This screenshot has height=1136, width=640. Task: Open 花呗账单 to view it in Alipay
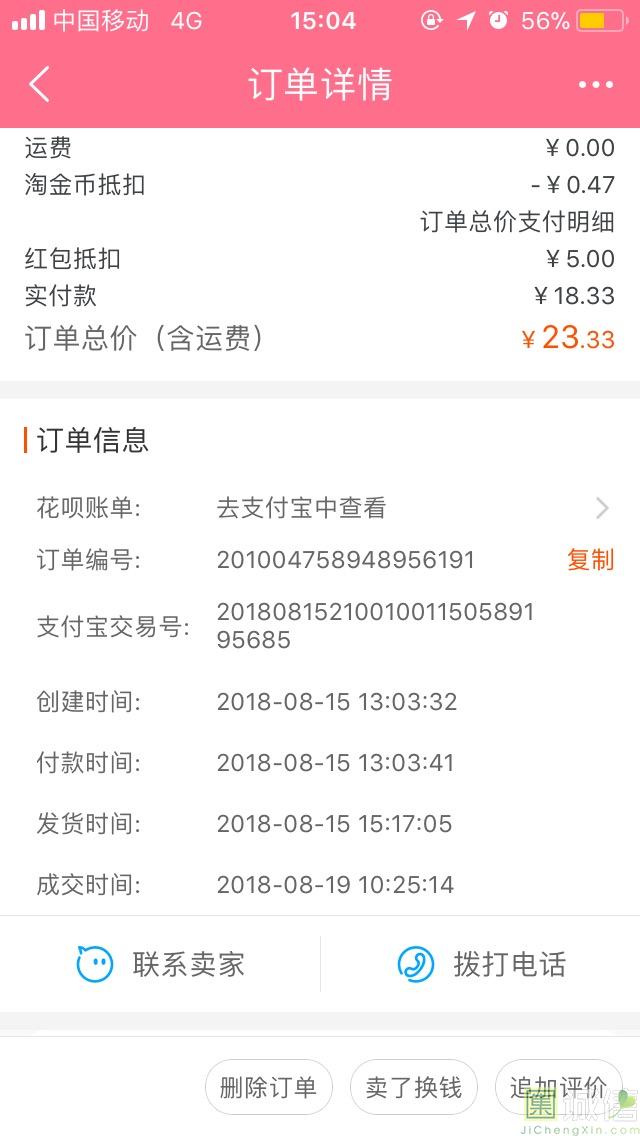click(320, 509)
